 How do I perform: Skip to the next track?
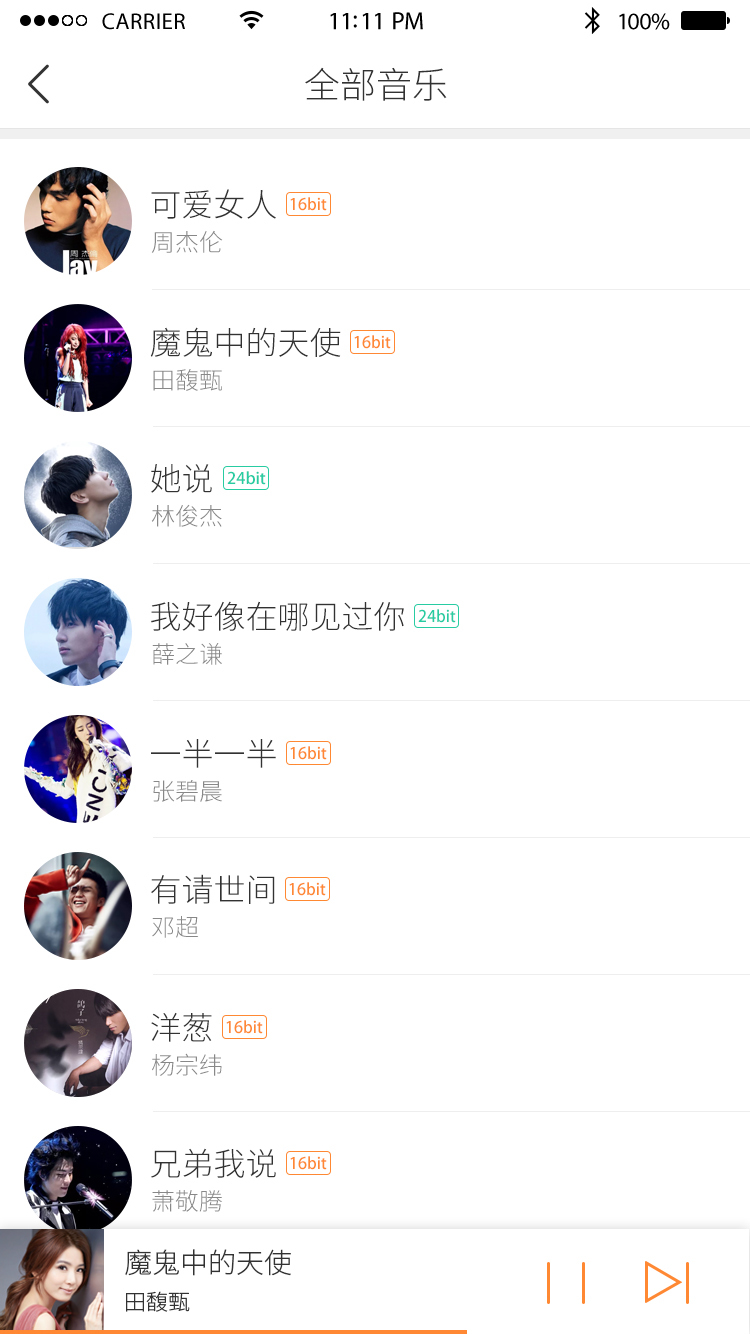pyautogui.click(x=667, y=1282)
